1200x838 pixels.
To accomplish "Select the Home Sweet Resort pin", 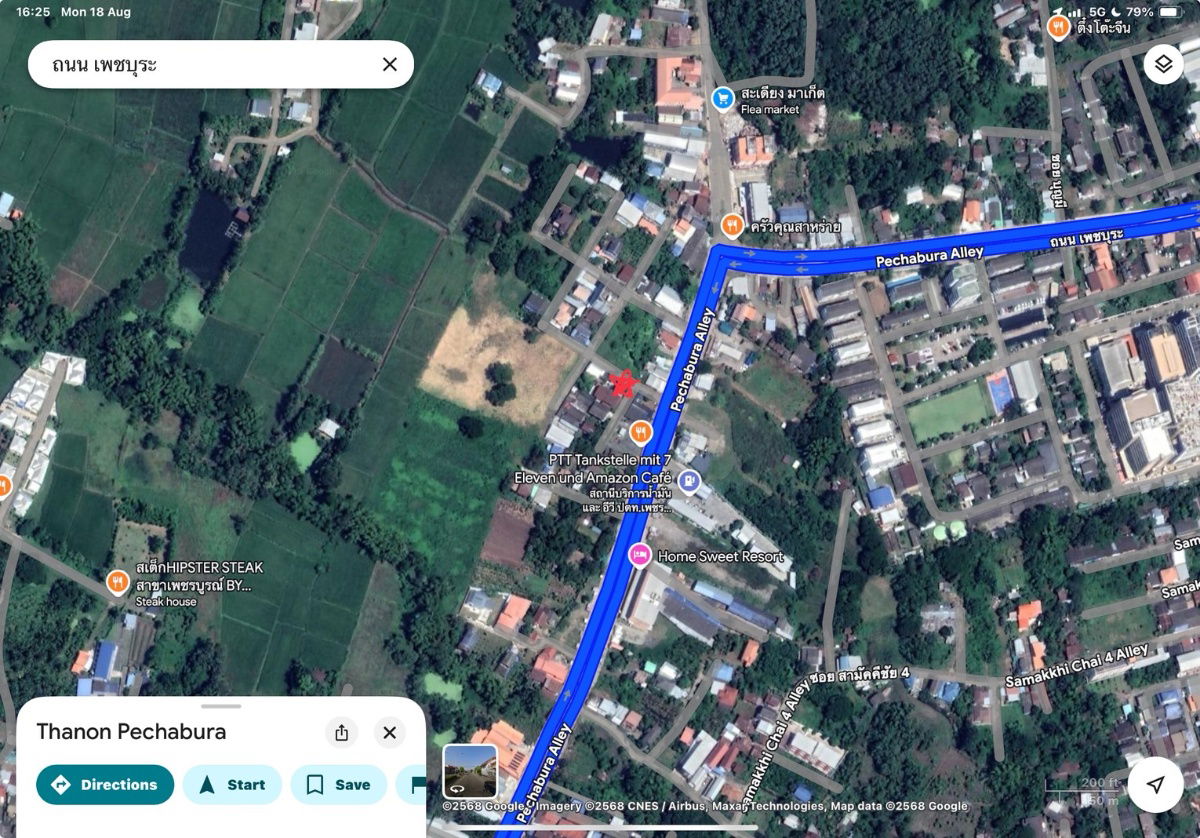I will pos(640,555).
